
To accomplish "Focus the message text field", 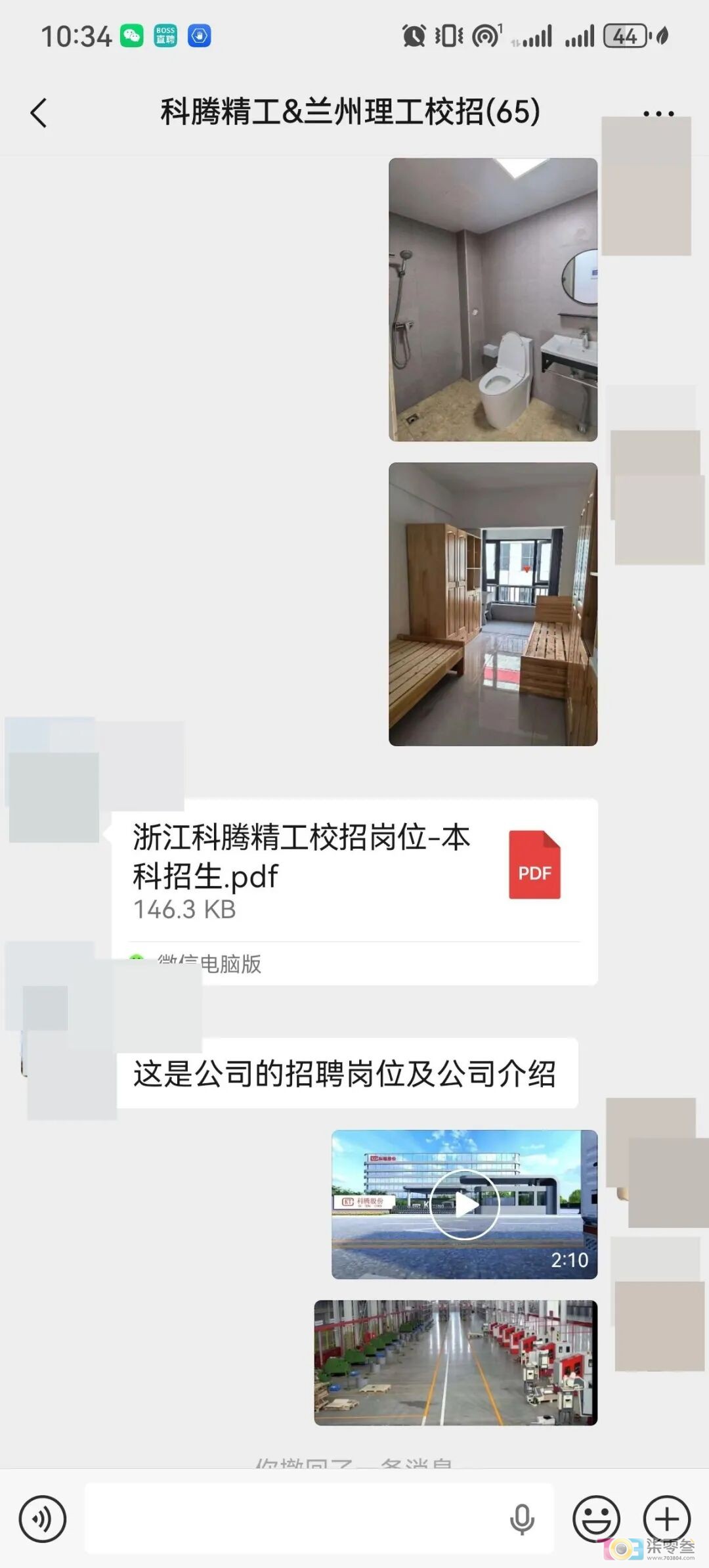I will [295, 1519].
